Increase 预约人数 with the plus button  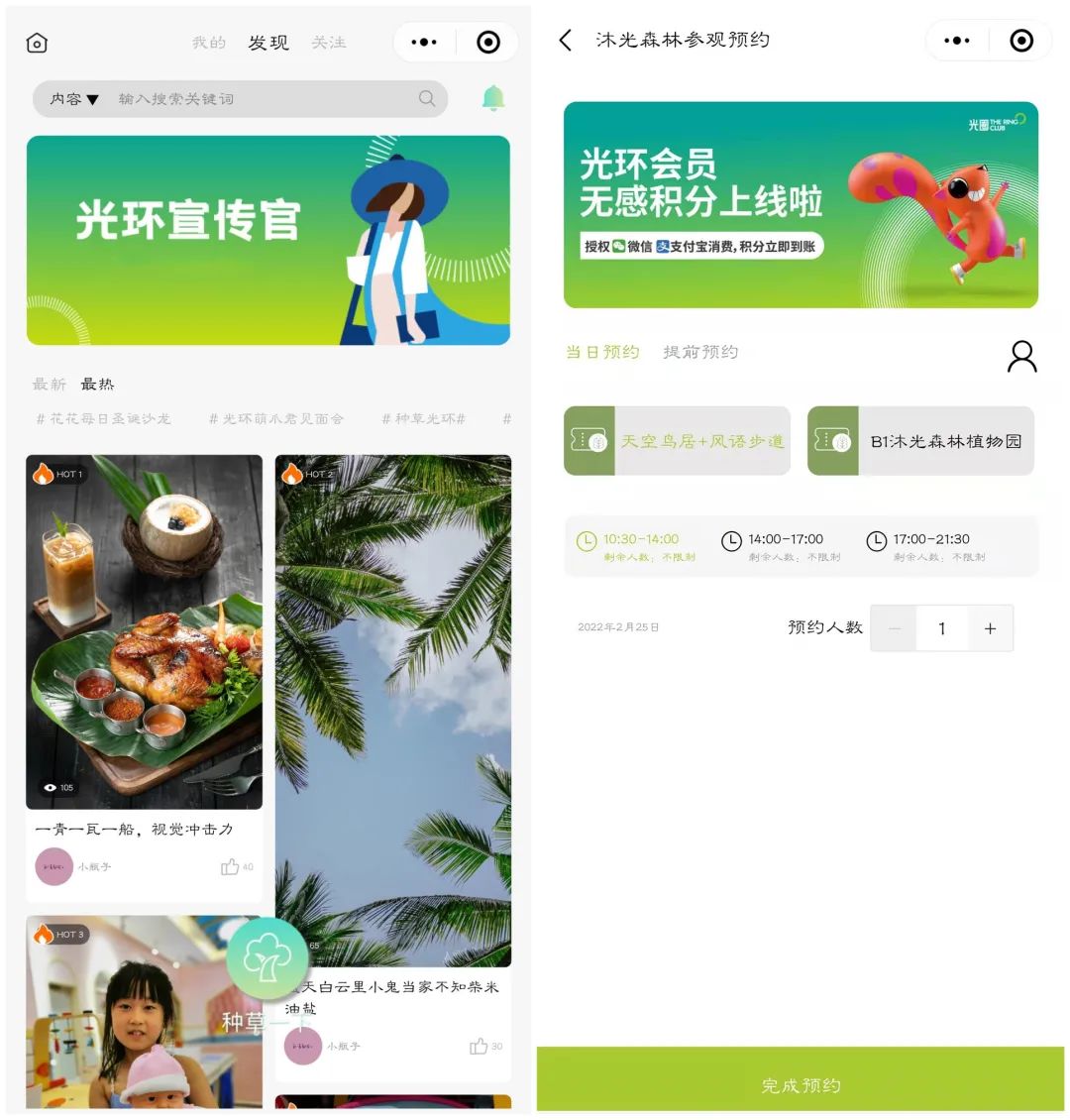tap(990, 628)
